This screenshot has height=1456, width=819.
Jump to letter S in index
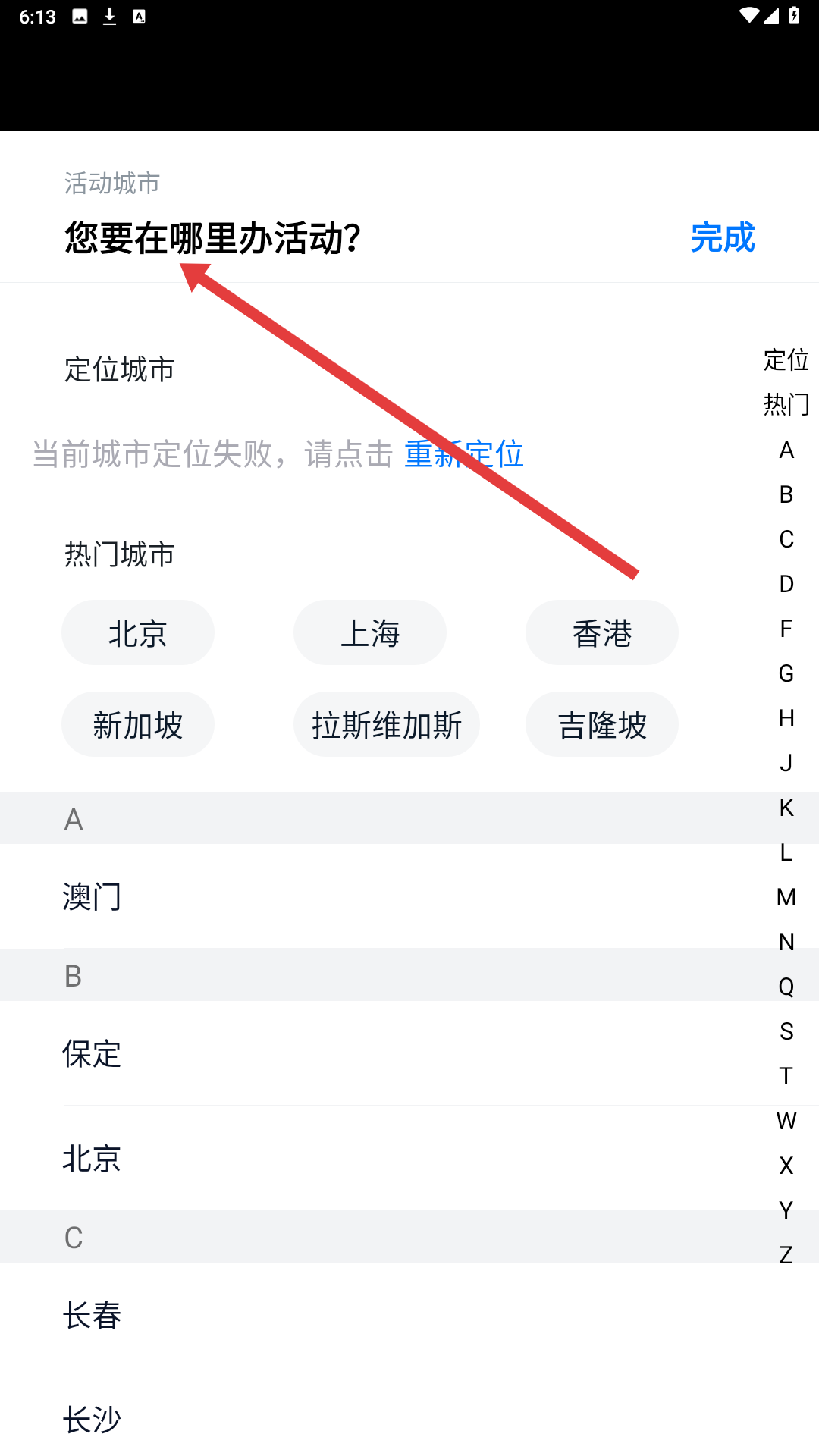pos(786,1031)
